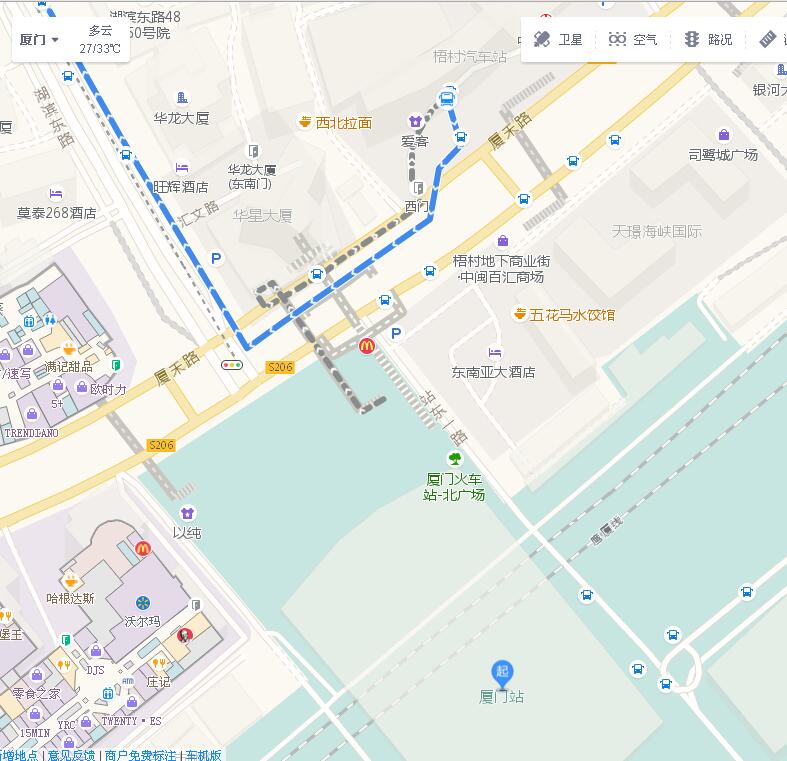Open the 意见反馈 feedback link
Image resolution: width=787 pixels, height=761 pixels.
[70, 755]
